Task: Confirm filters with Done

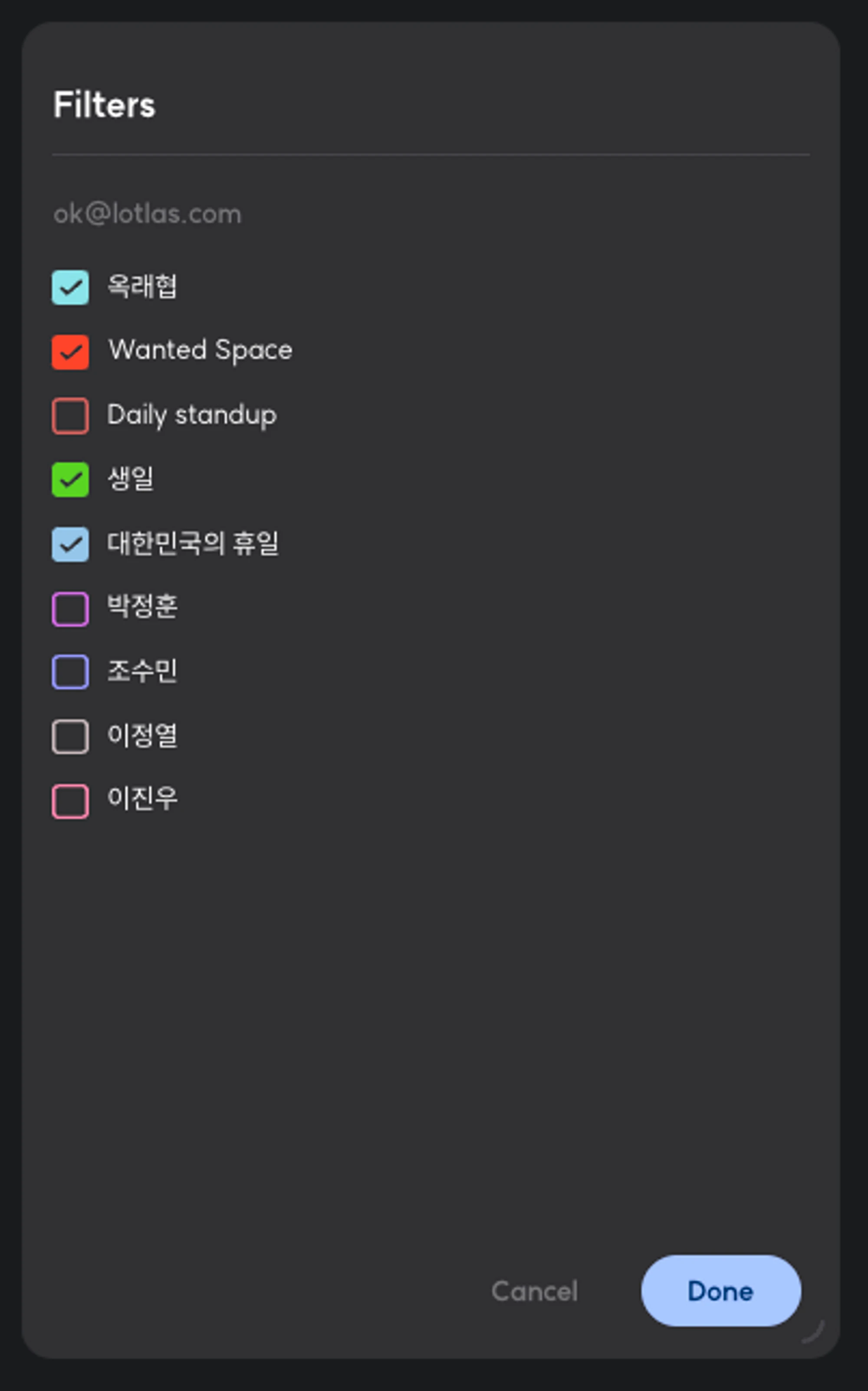Action: pyautogui.click(x=720, y=1291)
